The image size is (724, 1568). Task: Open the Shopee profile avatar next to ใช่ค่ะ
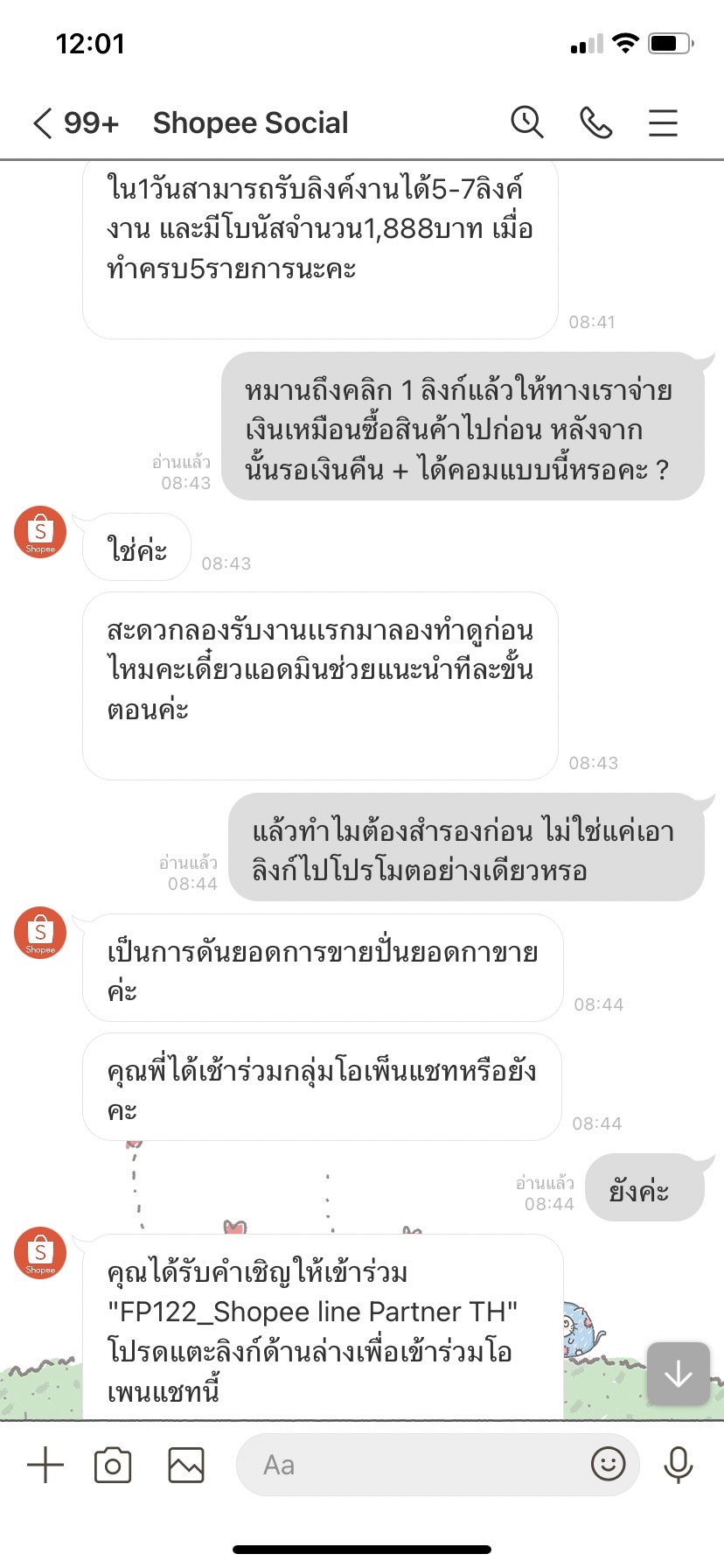click(x=40, y=532)
